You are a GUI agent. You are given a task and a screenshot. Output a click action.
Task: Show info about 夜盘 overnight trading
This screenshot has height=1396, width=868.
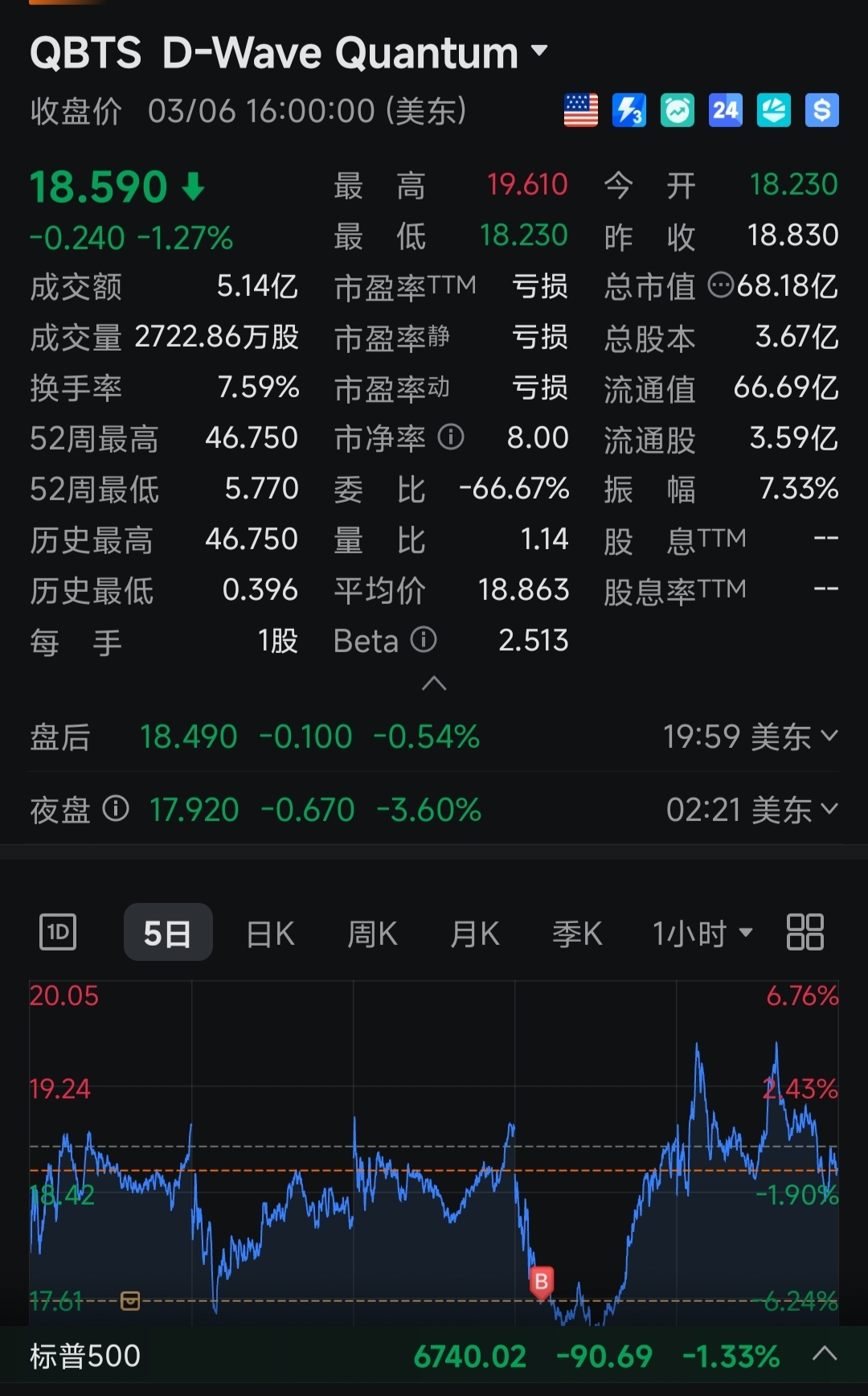pos(116,808)
